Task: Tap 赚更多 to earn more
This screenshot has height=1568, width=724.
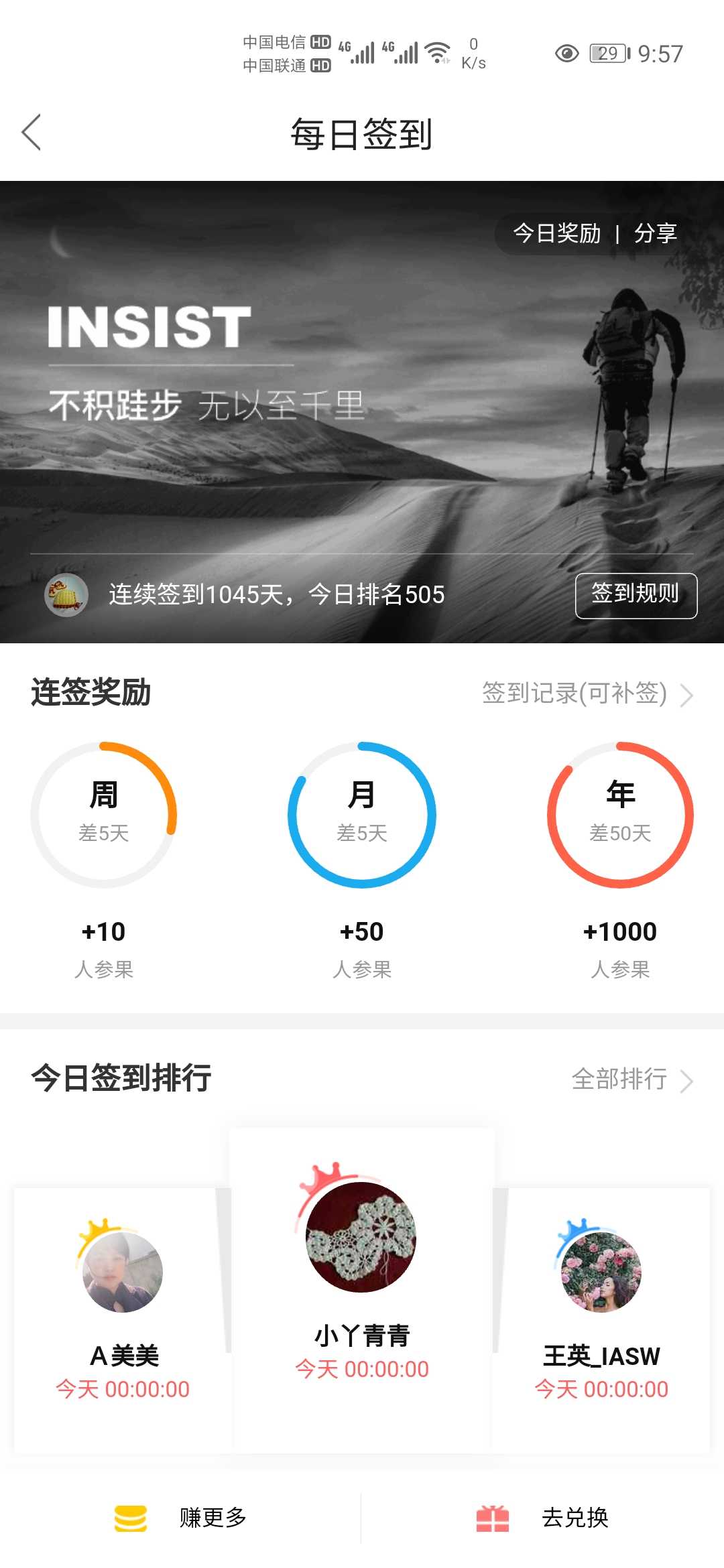Action: (181, 1518)
